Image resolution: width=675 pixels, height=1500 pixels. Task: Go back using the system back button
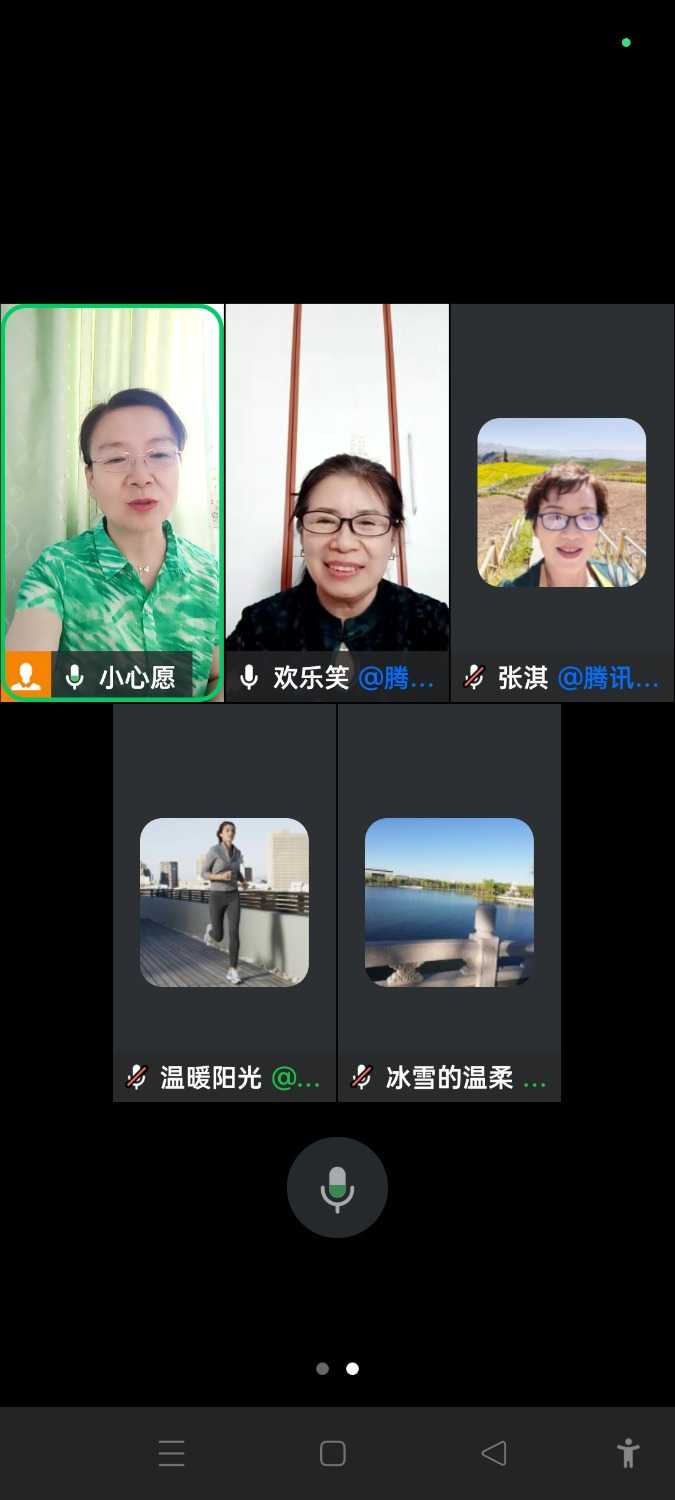(493, 1453)
